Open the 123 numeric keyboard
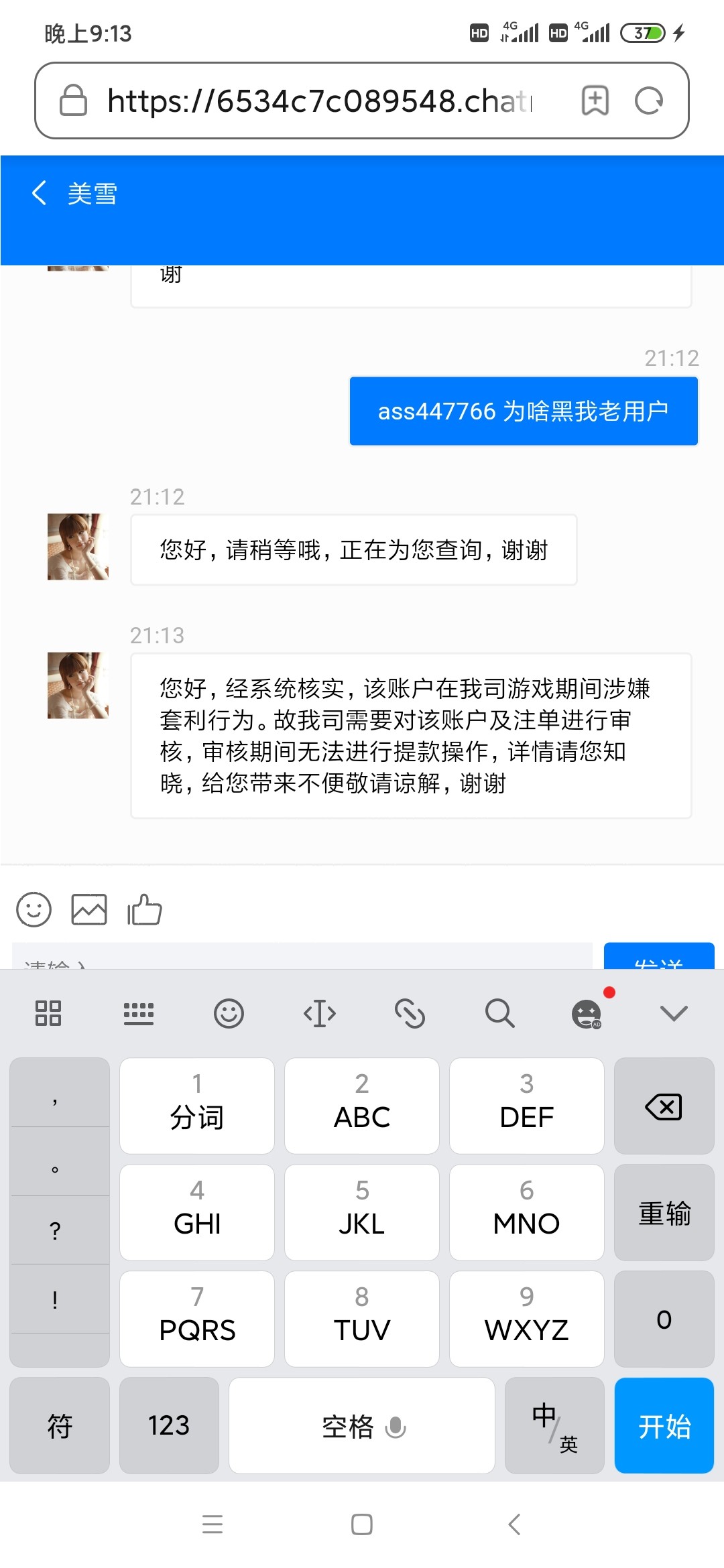The width and height of the screenshot is (724, 1568). pyautogui.click(x=169, y=1425)
